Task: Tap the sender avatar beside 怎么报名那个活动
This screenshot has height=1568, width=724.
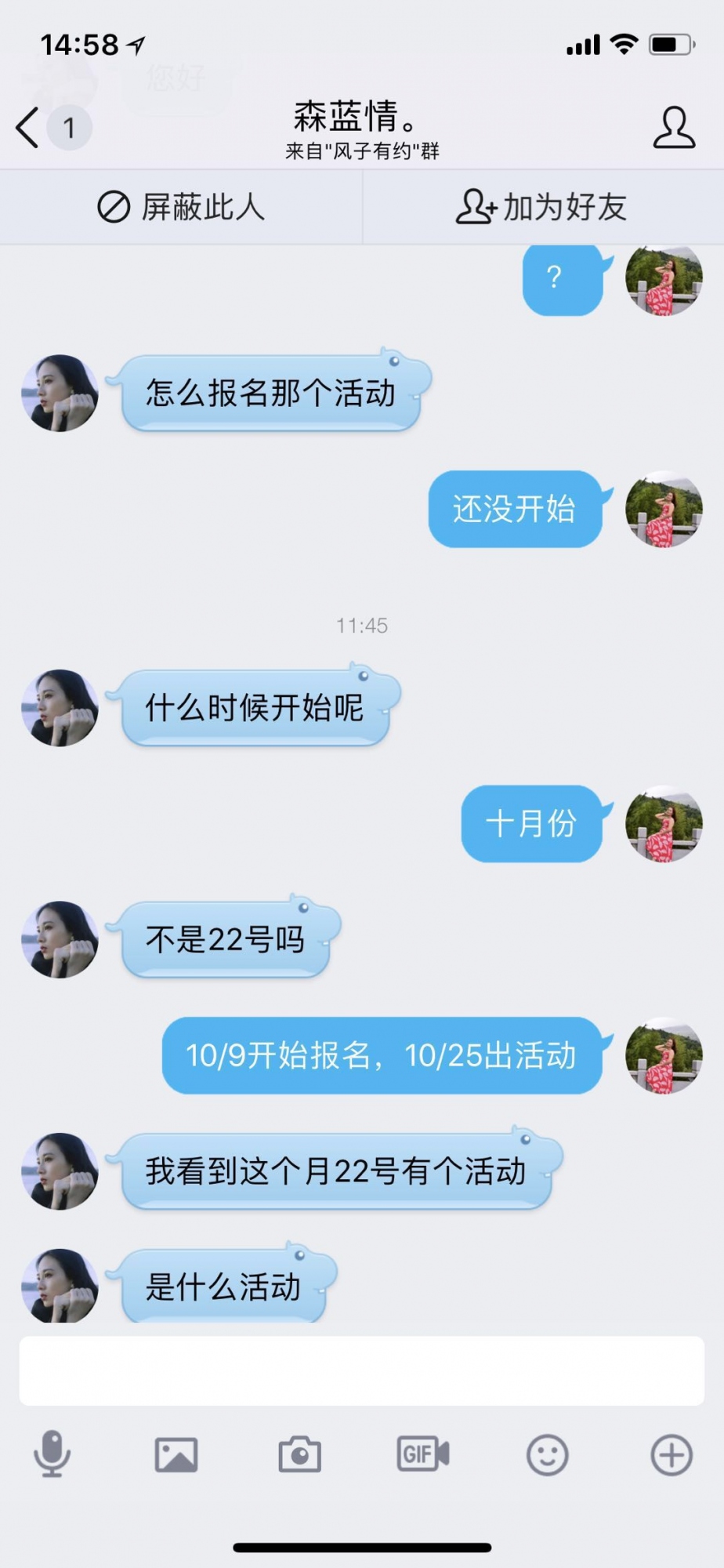Action: (x=59, y=393)
